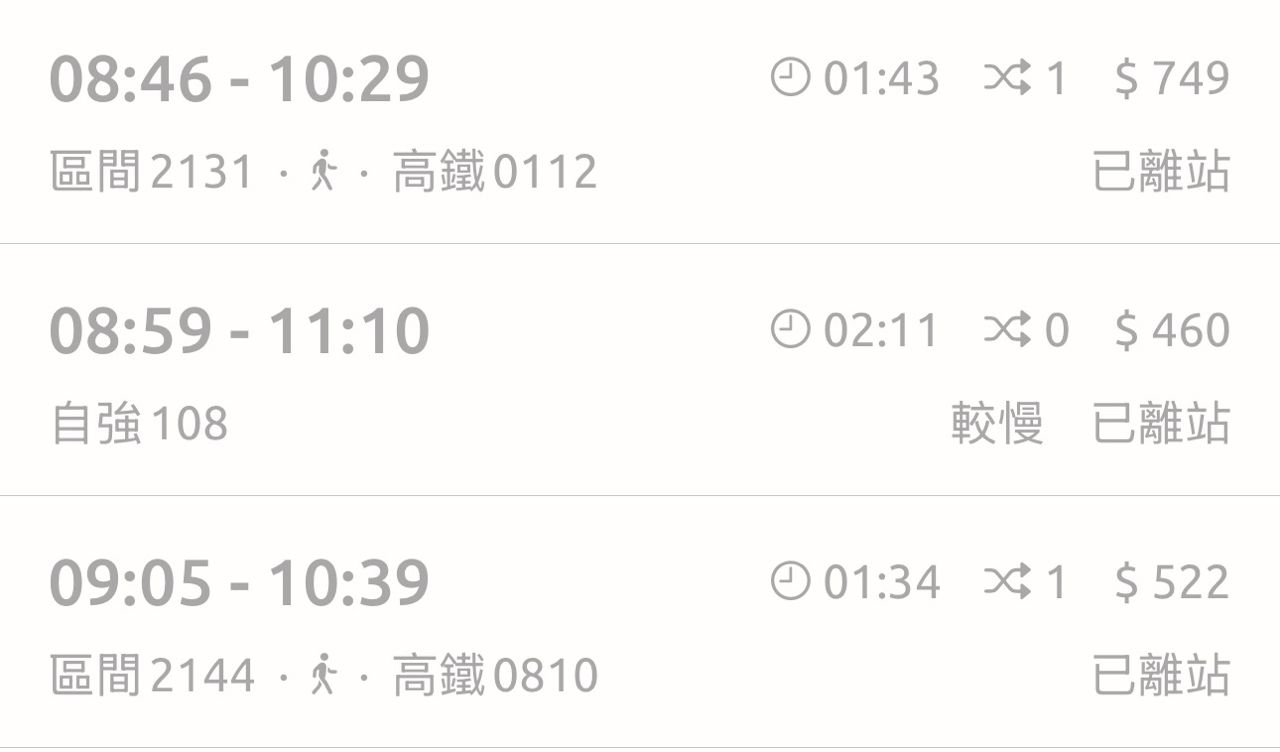The image size is (1280, 752).
Task: View the 09:05 - 10:39 route details
Action: [640, 624]
